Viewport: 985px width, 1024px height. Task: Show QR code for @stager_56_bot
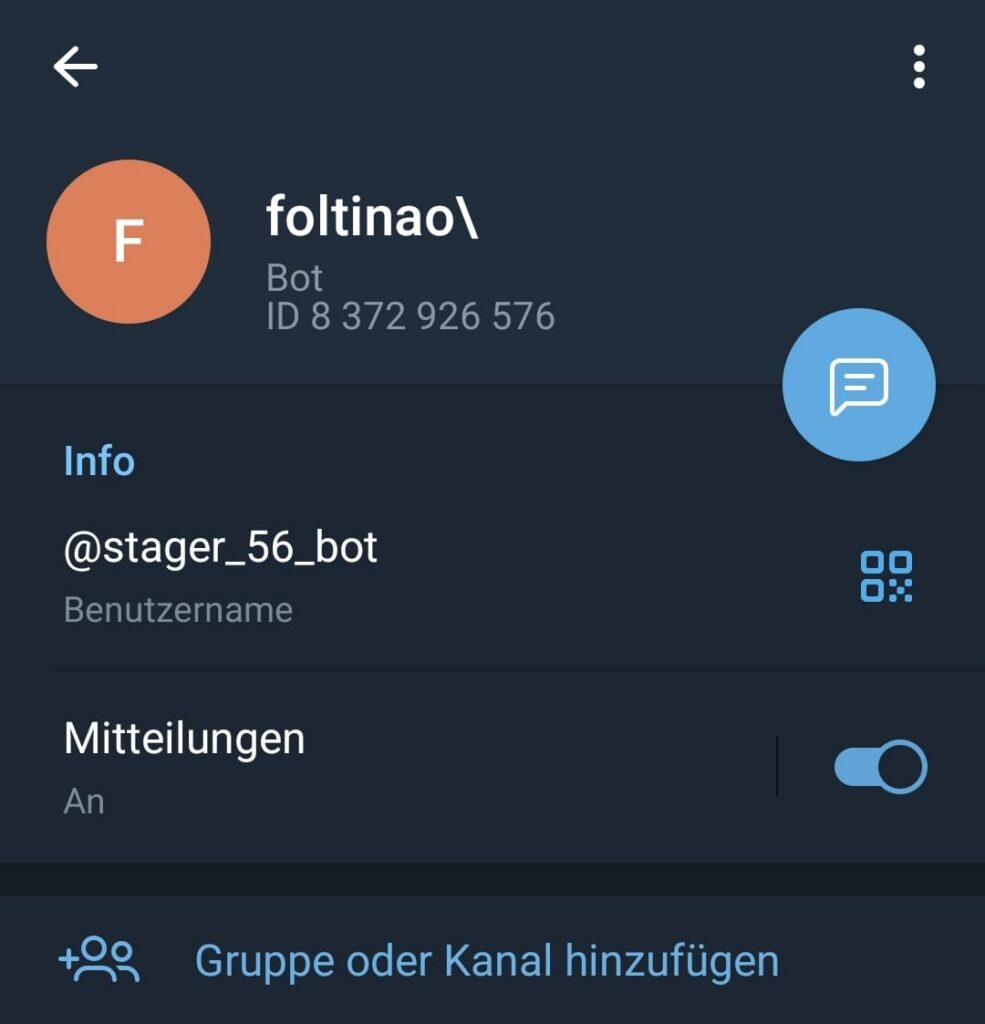pos(886,577)
